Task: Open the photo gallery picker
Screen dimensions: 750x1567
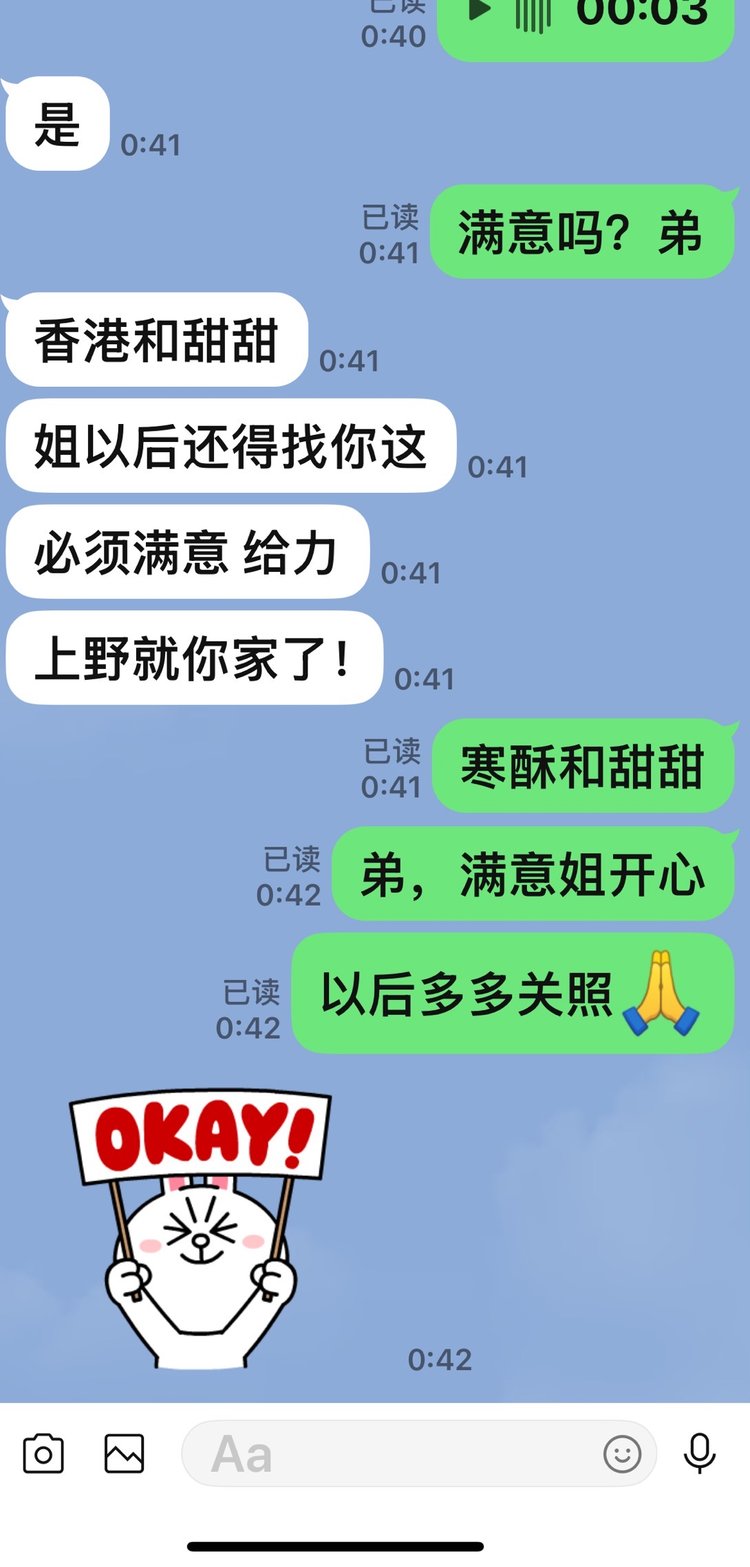Action: pyautogui.click(x=124, y=1453)
